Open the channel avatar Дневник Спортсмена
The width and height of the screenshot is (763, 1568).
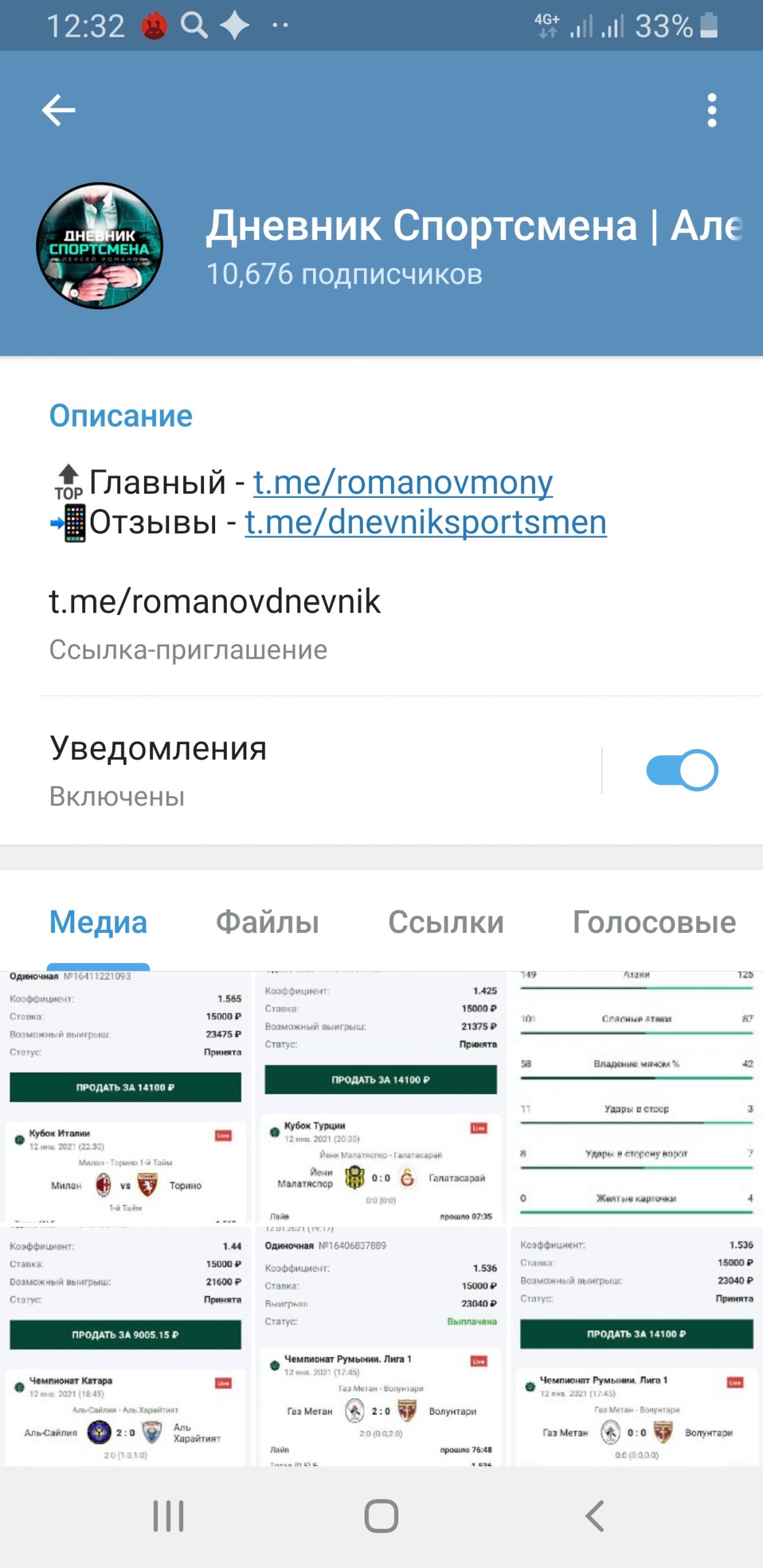coord(99,246)
